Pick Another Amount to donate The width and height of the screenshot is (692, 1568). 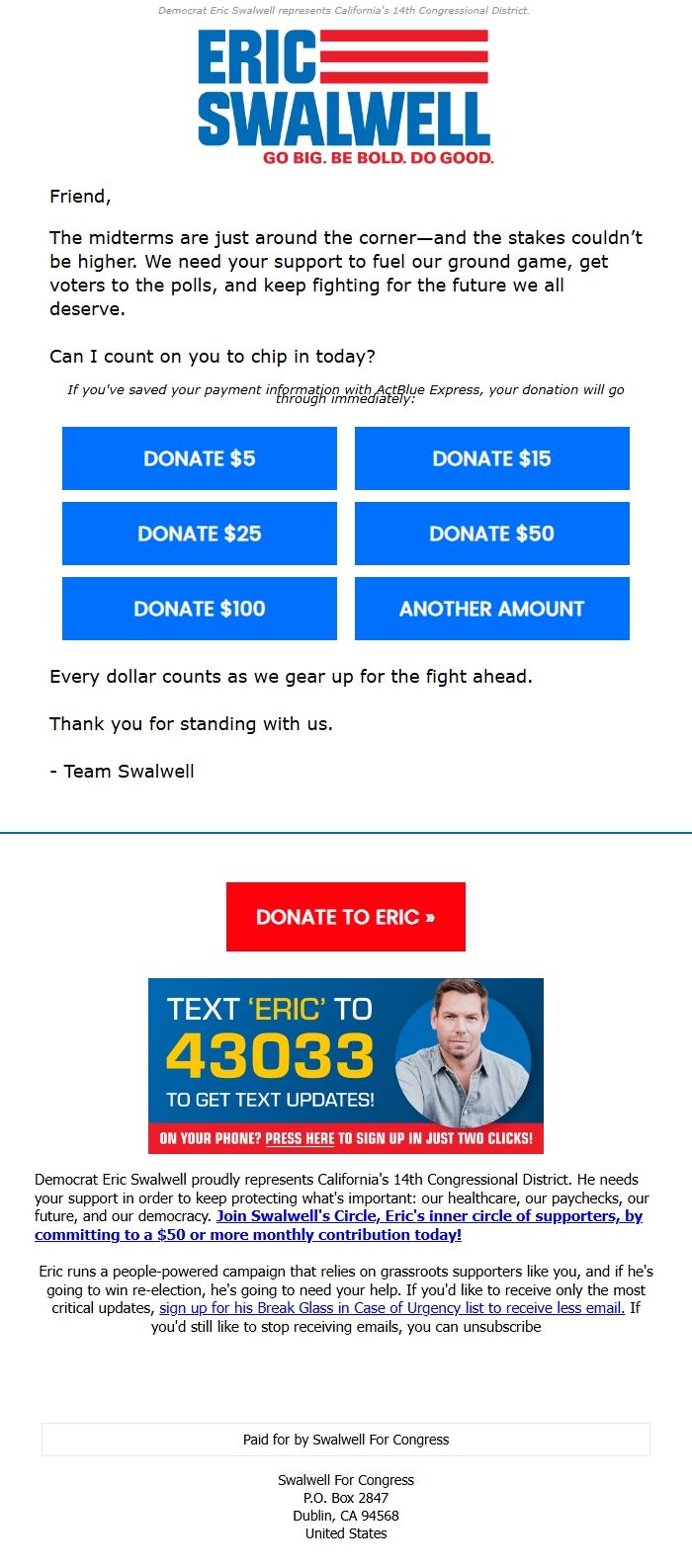tap(491, 609)
